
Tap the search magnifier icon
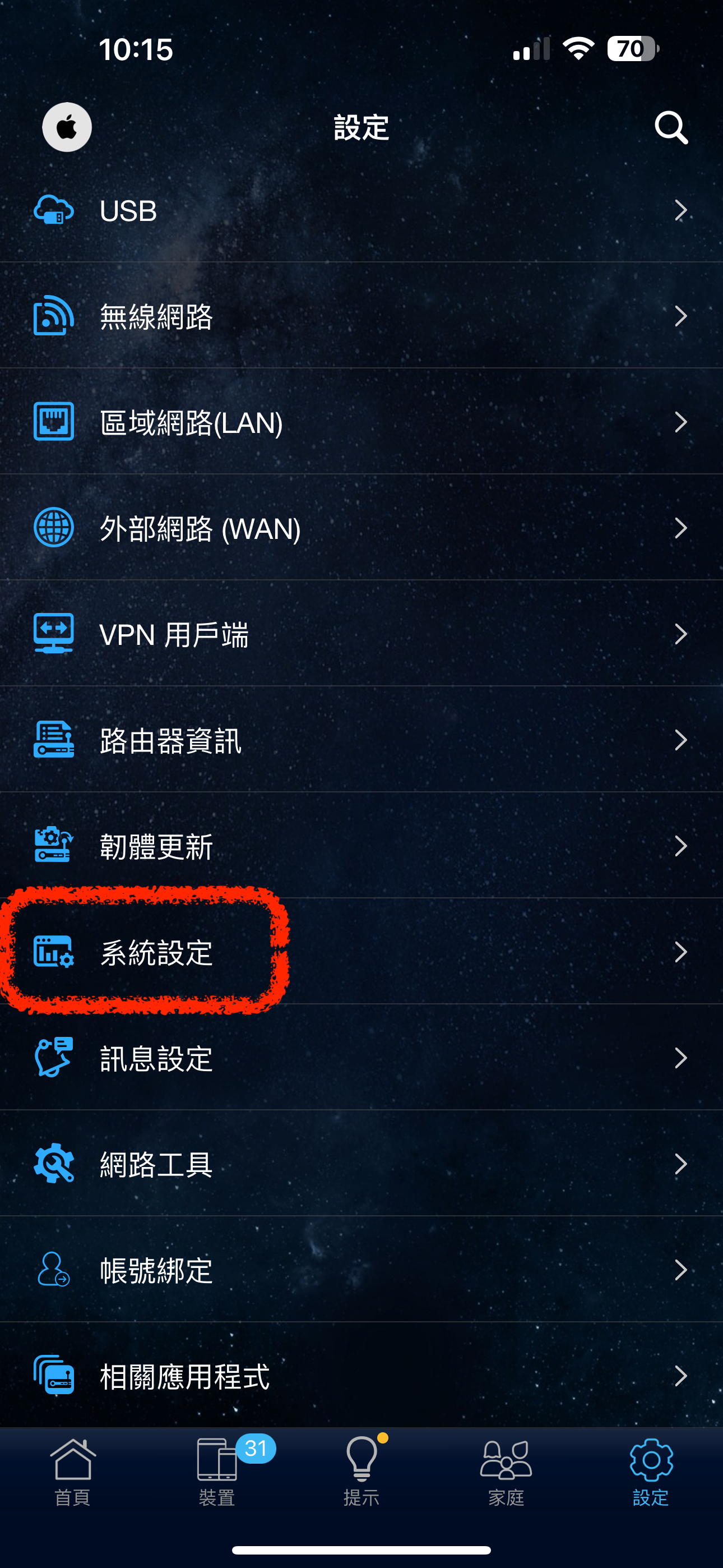click(671, 128)
